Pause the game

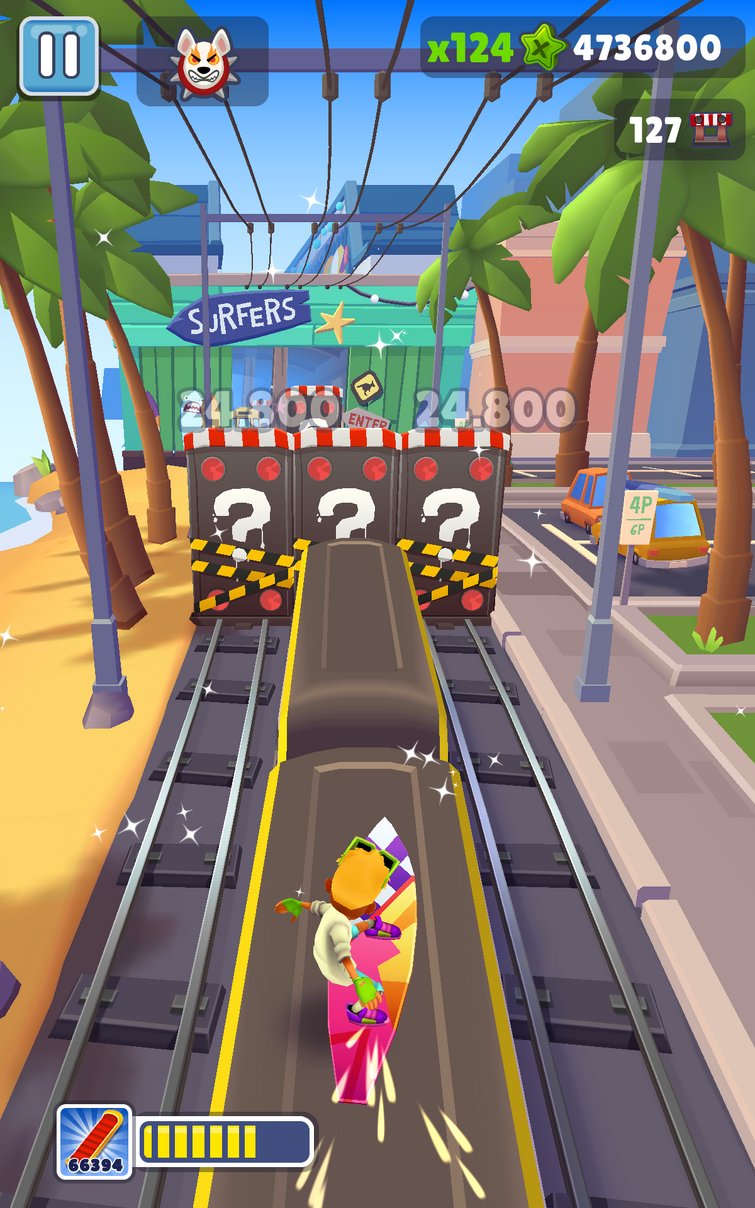pyautogui.click(x=59, y=56)
